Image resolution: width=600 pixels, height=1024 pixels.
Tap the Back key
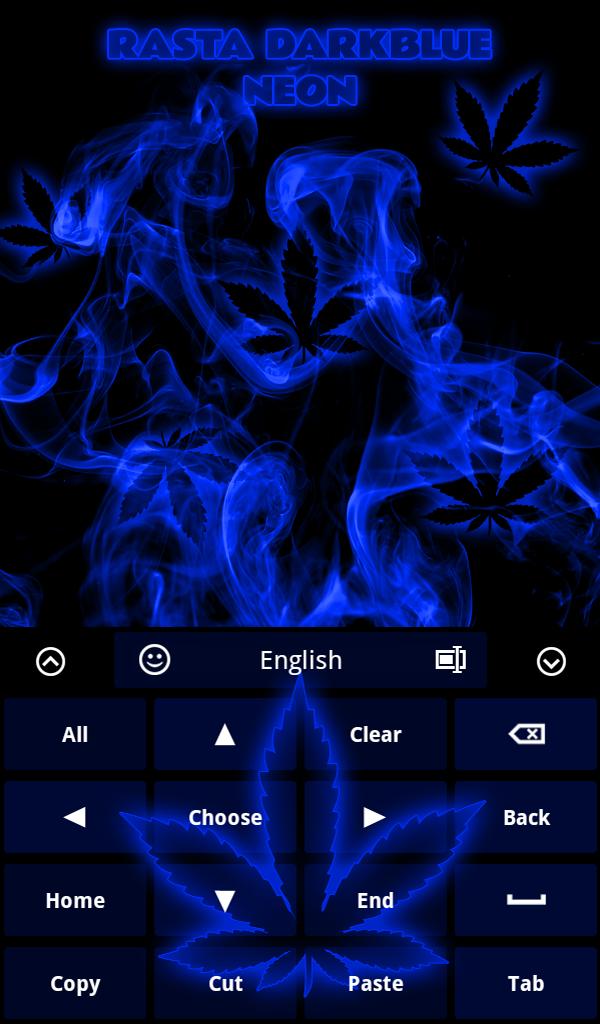pyautogui.click(x=526, y=817)
